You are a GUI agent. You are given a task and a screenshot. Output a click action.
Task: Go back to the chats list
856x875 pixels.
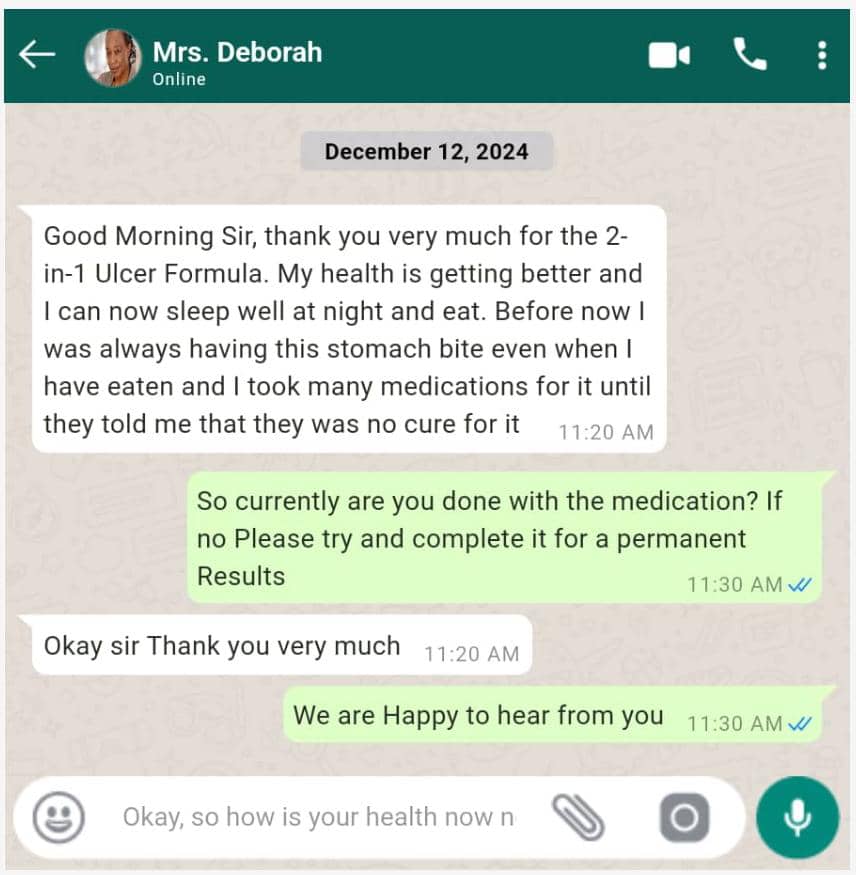37,55
